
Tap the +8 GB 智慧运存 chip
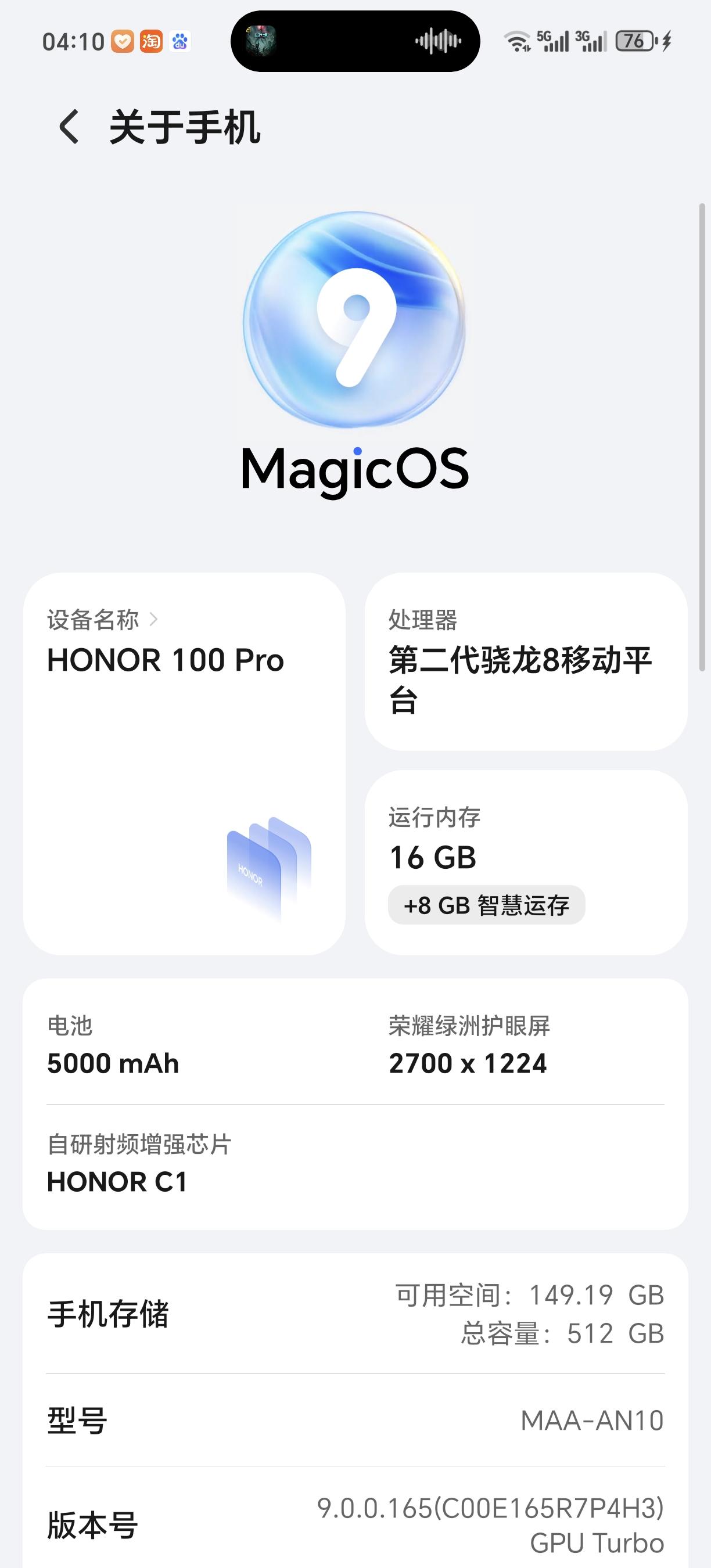(486, 905)
